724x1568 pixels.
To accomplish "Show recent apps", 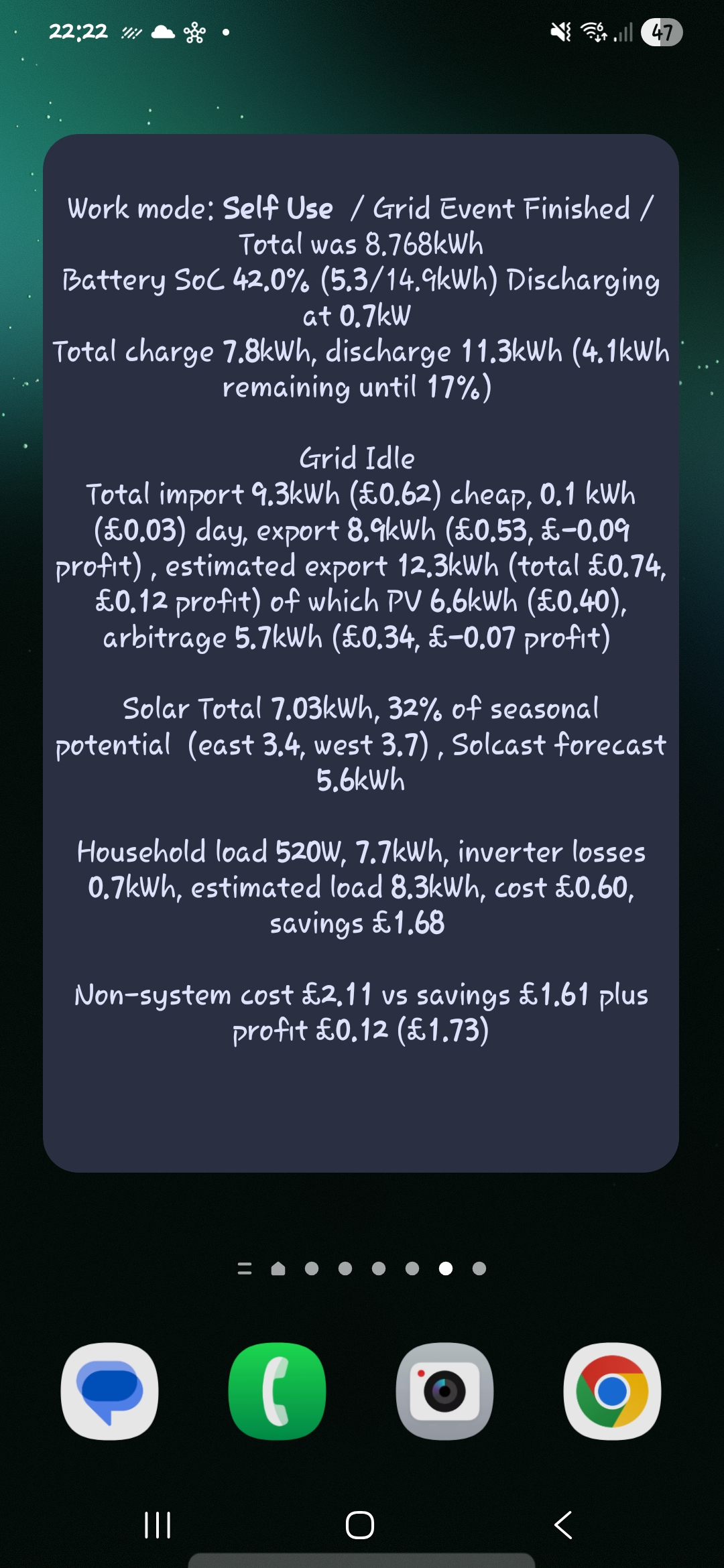I will click(158, 1525).
